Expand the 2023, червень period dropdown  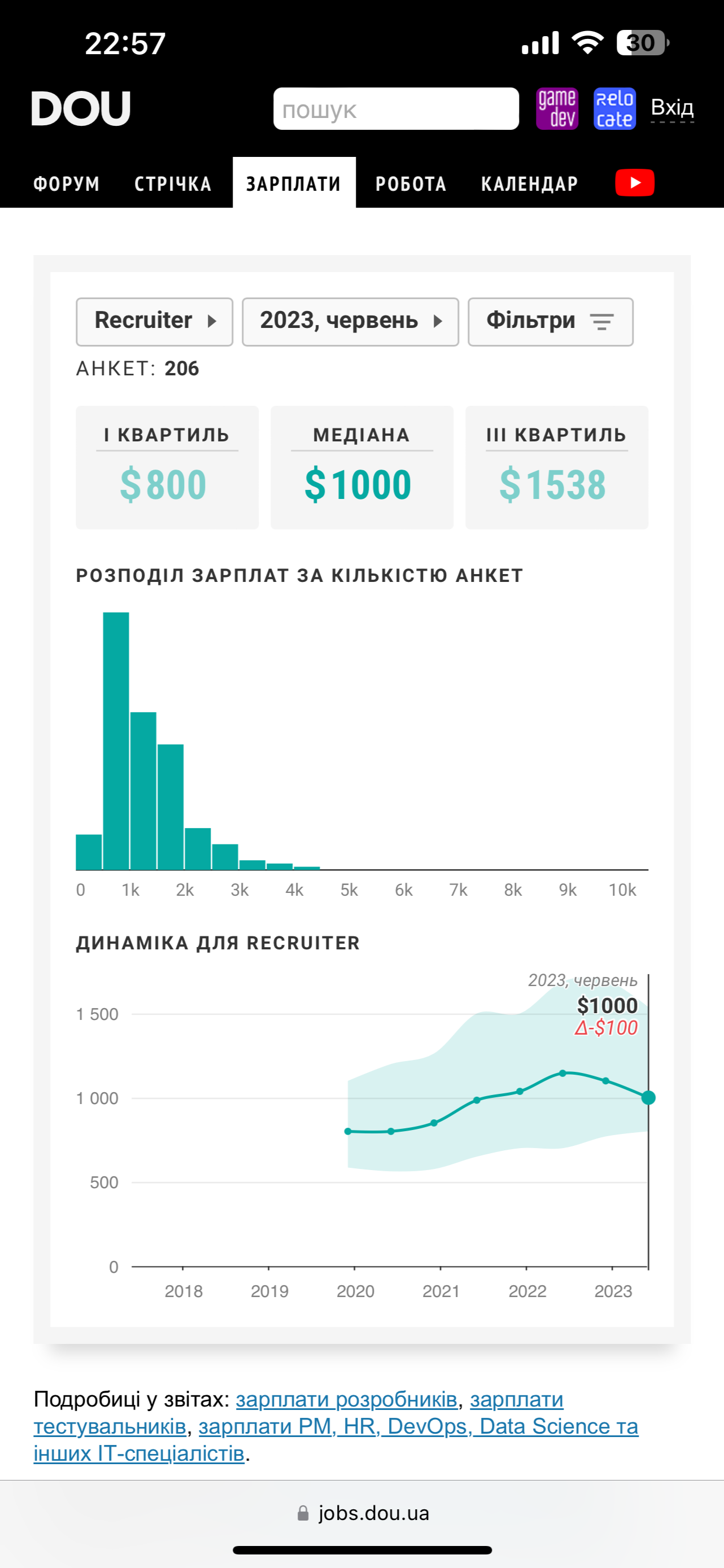350,321
